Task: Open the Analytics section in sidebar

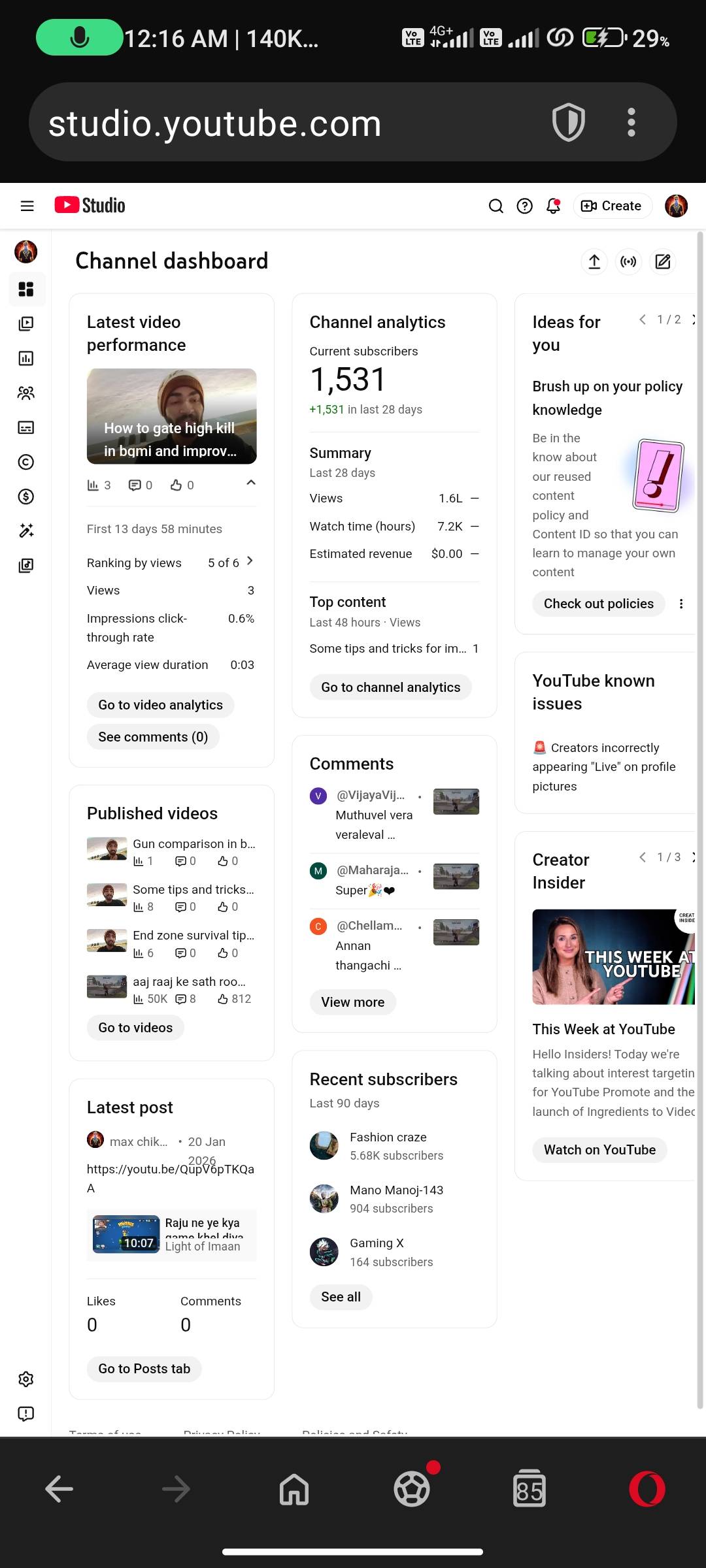Action: pyautogui.click(x=26, y=358)
